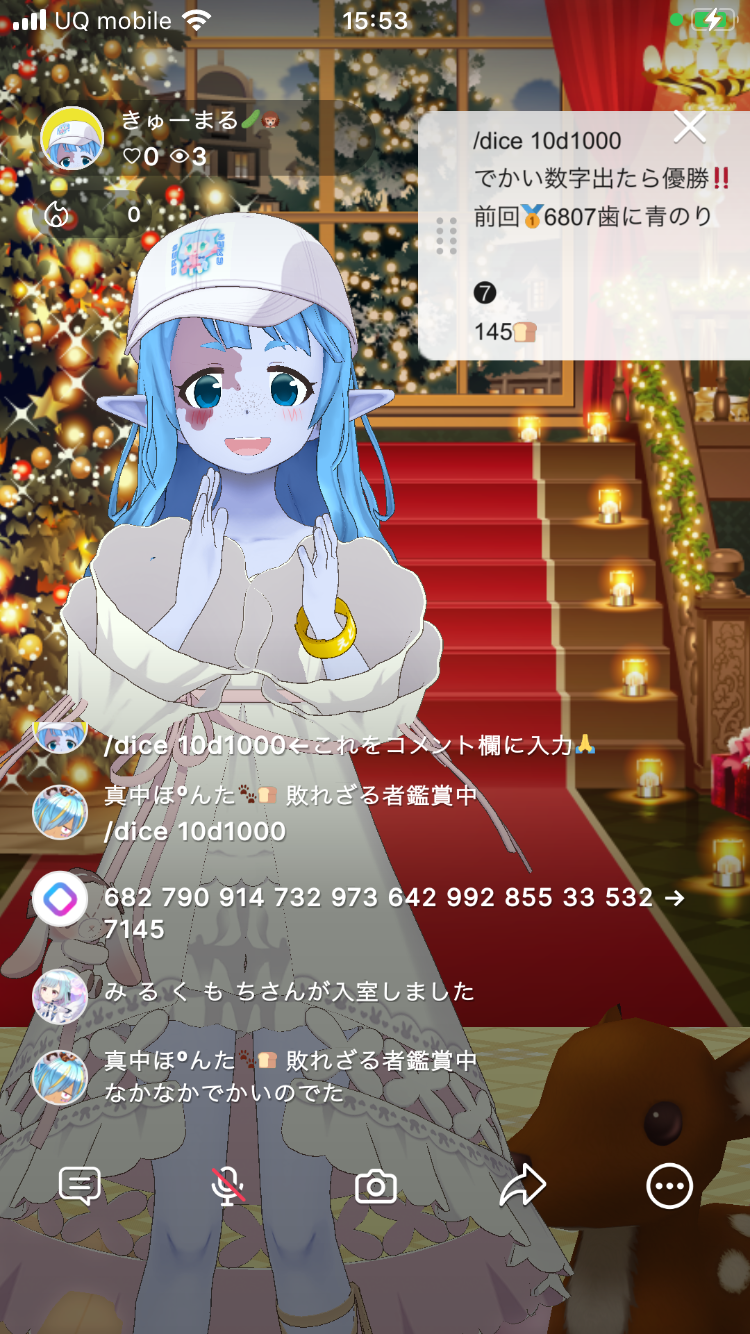Open the more options menu
Screen dimensions: 750x1334
[669, 1187]
